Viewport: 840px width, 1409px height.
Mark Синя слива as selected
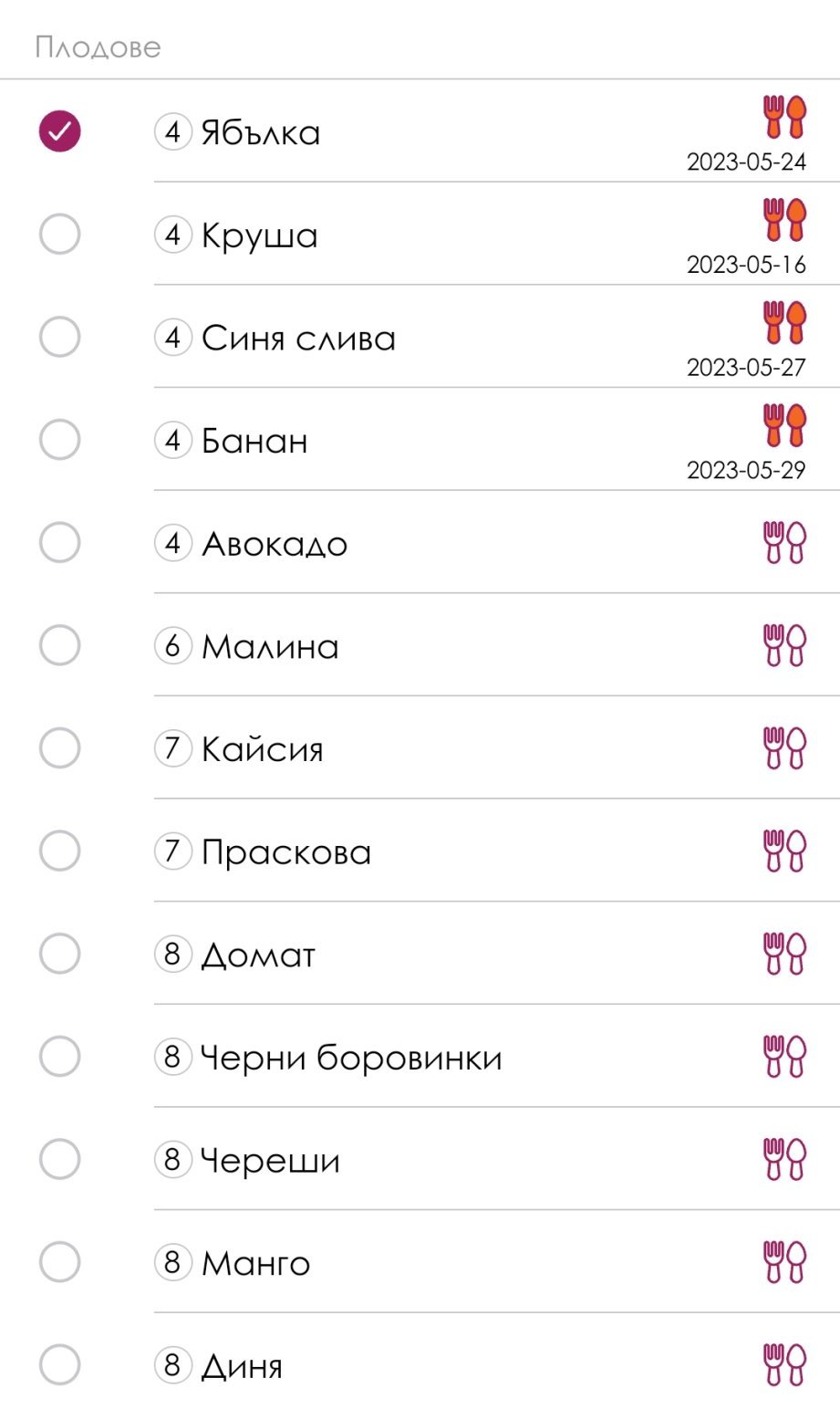59,338
